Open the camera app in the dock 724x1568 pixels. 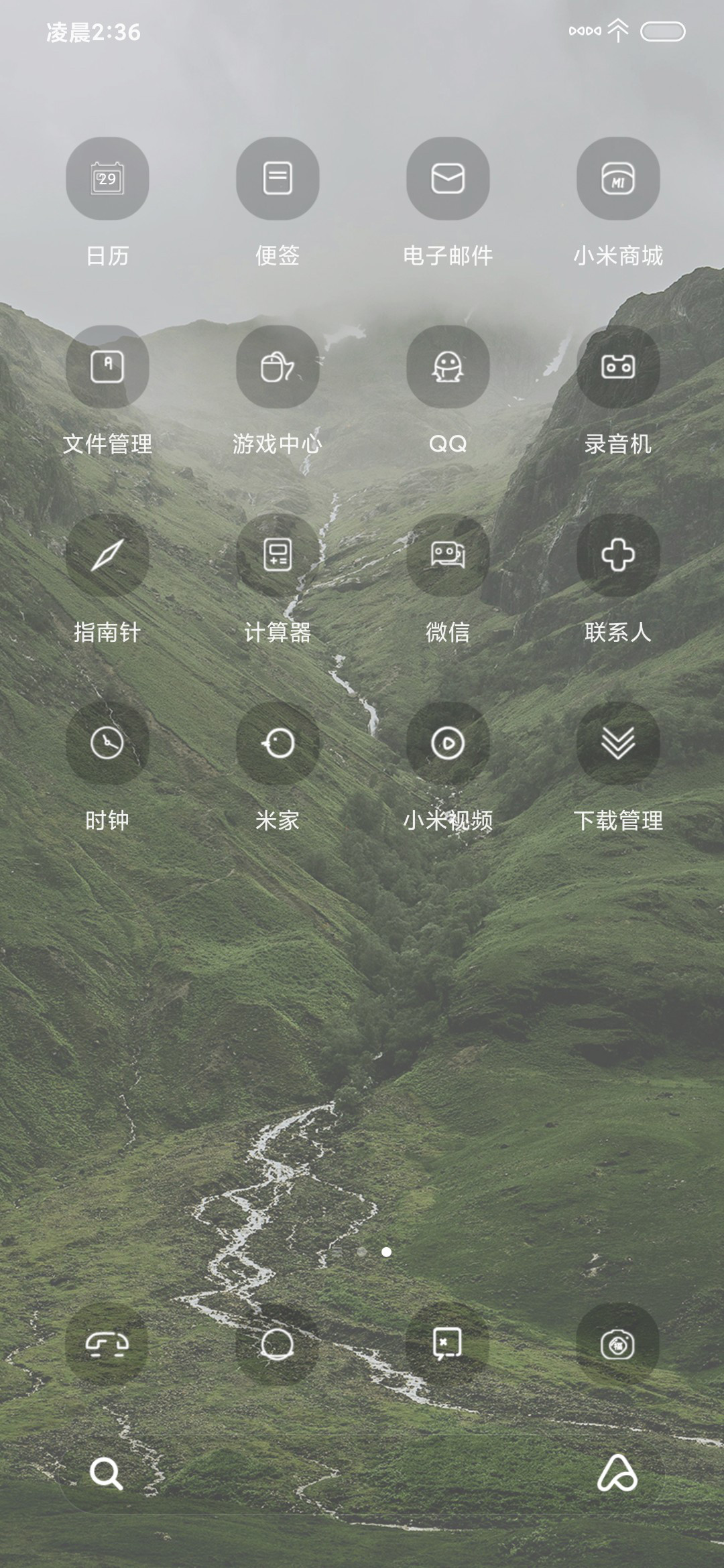[x=618, y=1344]
